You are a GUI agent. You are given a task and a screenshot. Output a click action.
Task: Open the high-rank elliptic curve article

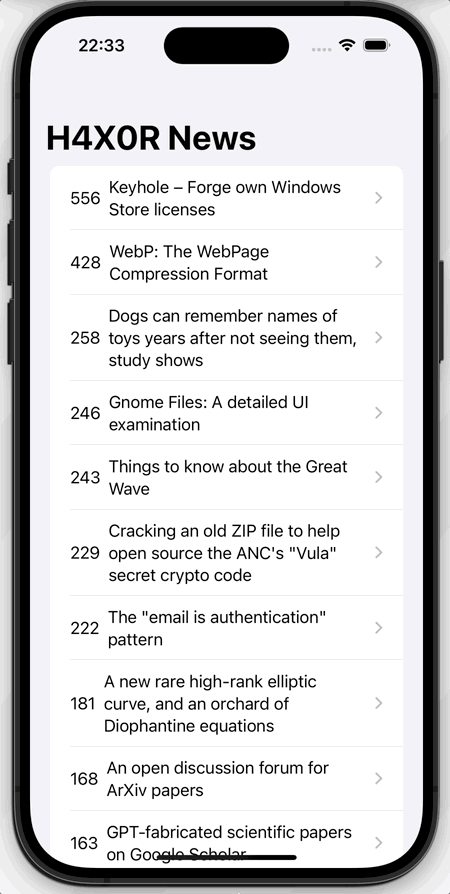pyautogui.click(x=226, y=703)
